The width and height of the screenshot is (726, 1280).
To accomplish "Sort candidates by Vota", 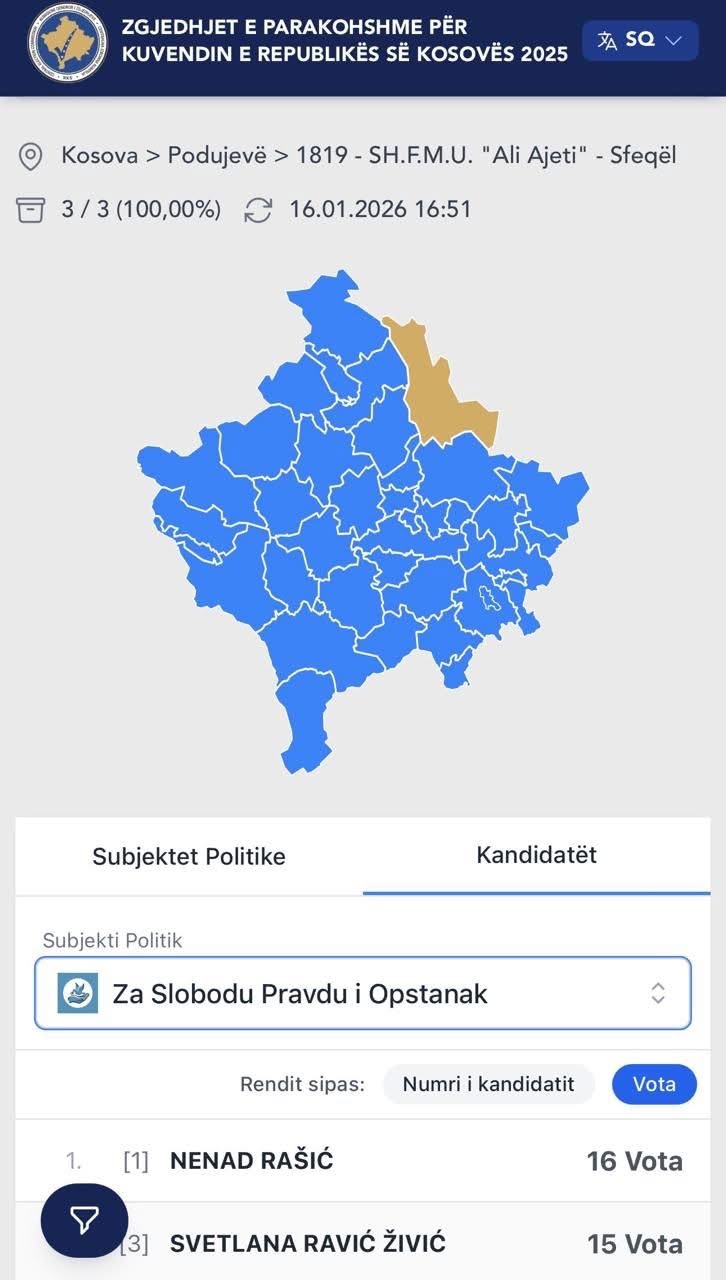I will pos(654,1084).
